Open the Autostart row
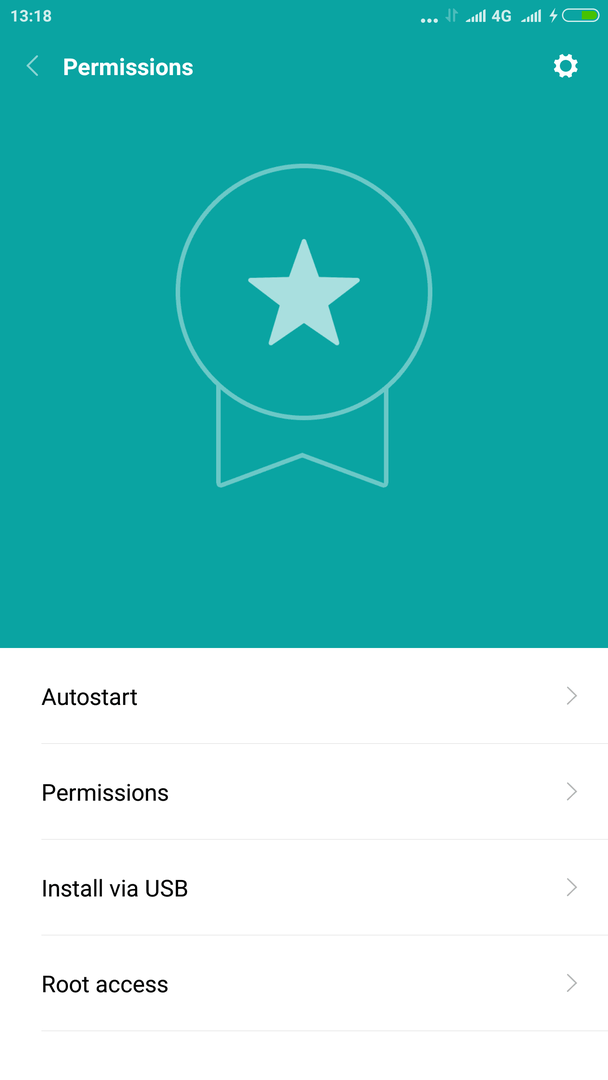The image size is (608, 1080). click(304, 696)
